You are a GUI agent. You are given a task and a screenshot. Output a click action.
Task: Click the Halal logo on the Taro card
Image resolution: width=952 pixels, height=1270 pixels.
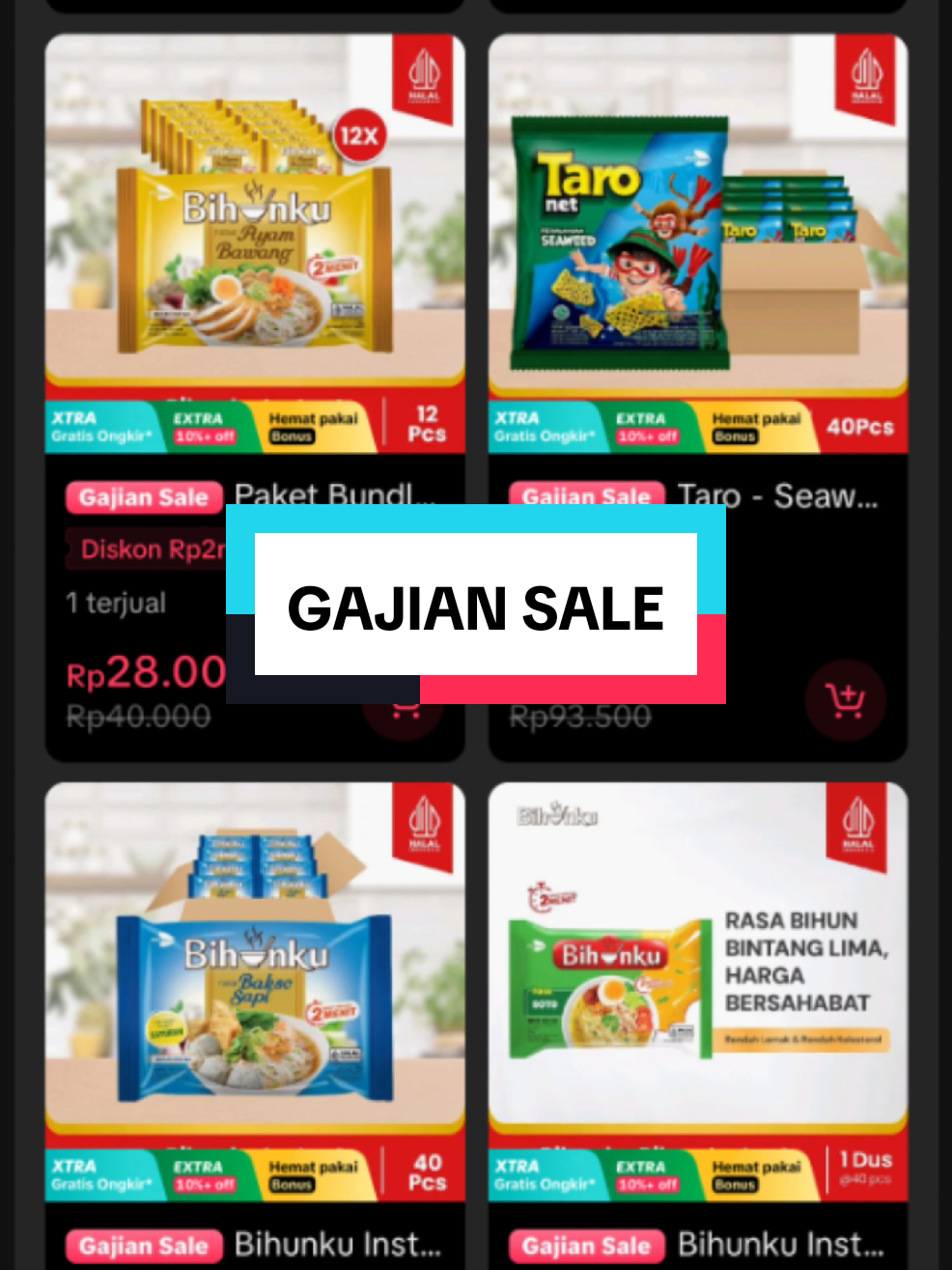868,77
